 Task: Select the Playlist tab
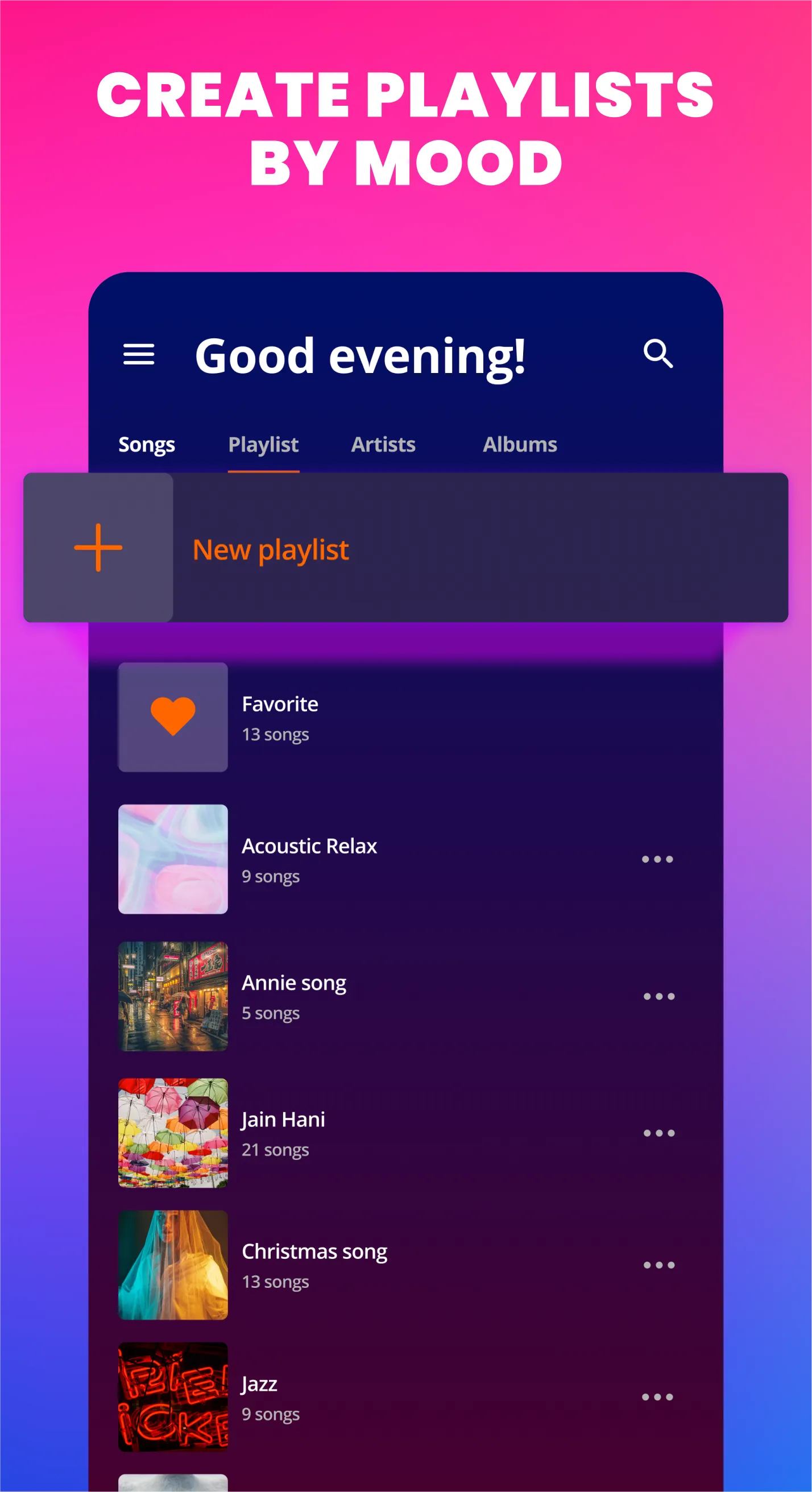tap(263, 444)
